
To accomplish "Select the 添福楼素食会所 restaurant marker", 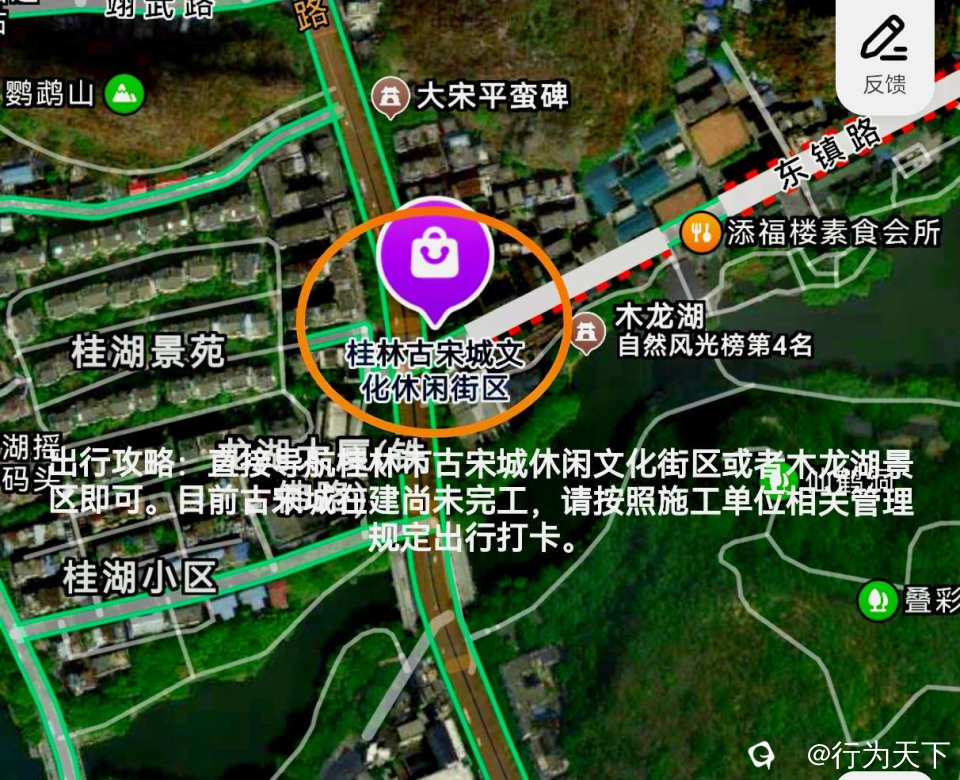I will [701, 233].
